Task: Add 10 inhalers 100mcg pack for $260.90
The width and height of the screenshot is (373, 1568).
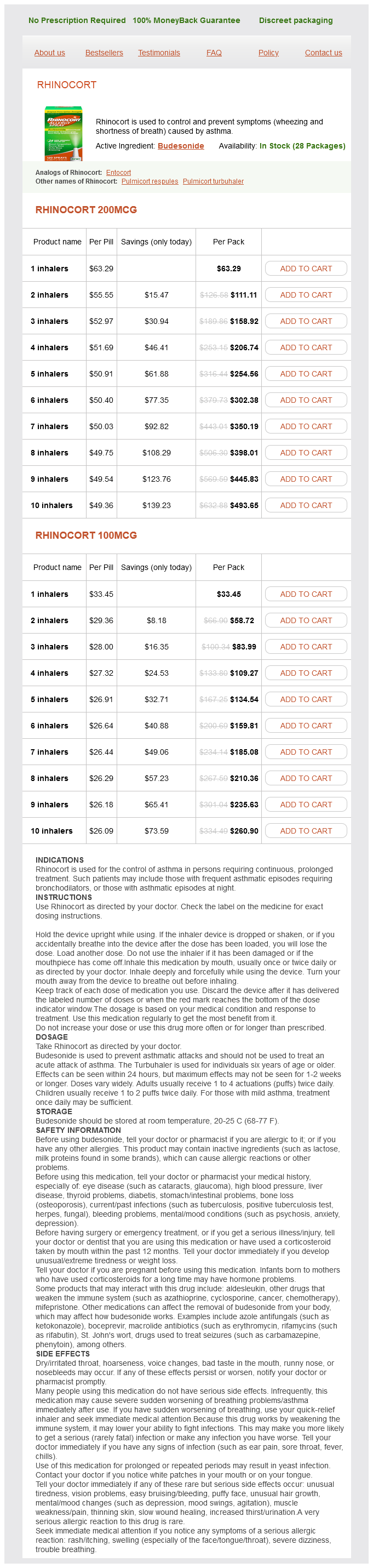Action: click(x=306, y=831)
